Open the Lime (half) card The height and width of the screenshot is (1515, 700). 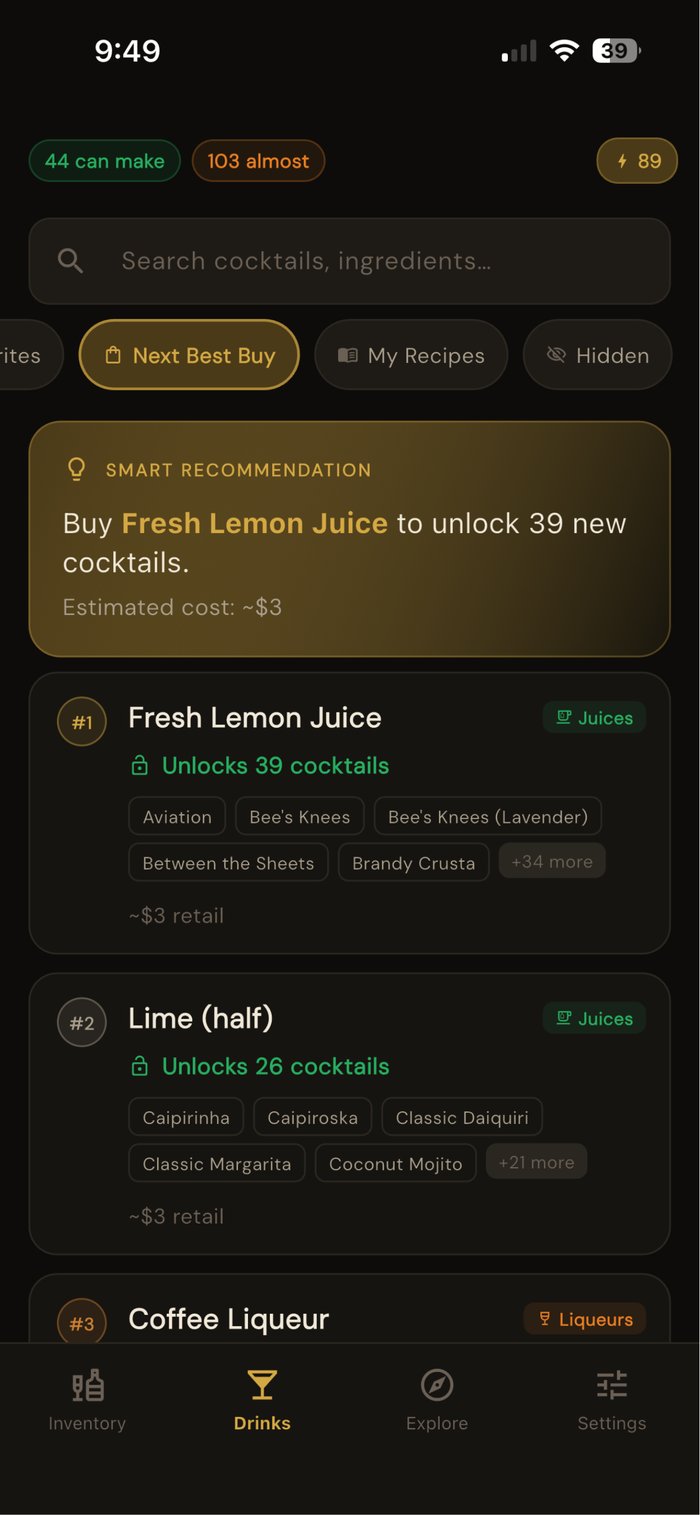349,1113
